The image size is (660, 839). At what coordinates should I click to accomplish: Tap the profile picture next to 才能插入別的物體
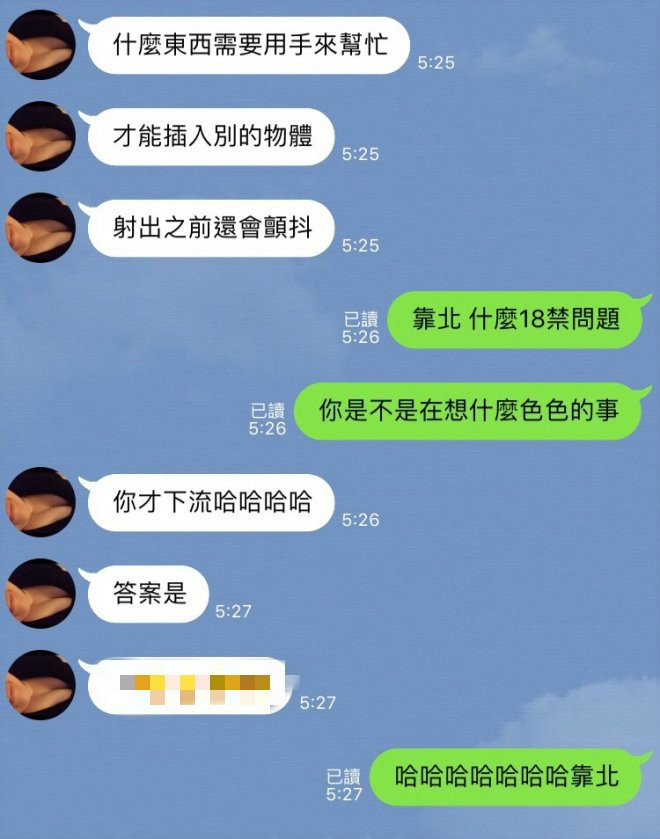pyautogui.click(x=41, y=136)
